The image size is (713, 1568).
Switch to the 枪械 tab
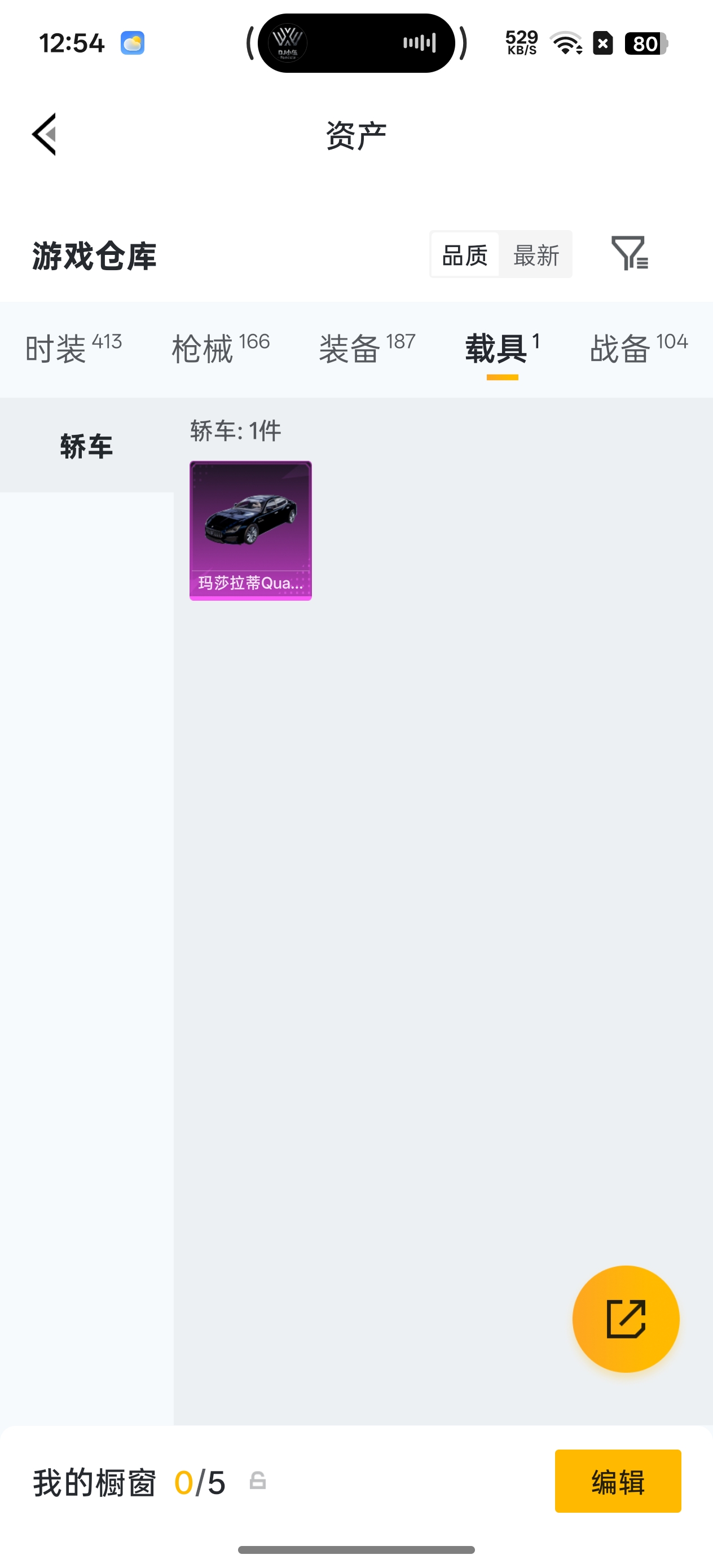click(x=221, y=349)
